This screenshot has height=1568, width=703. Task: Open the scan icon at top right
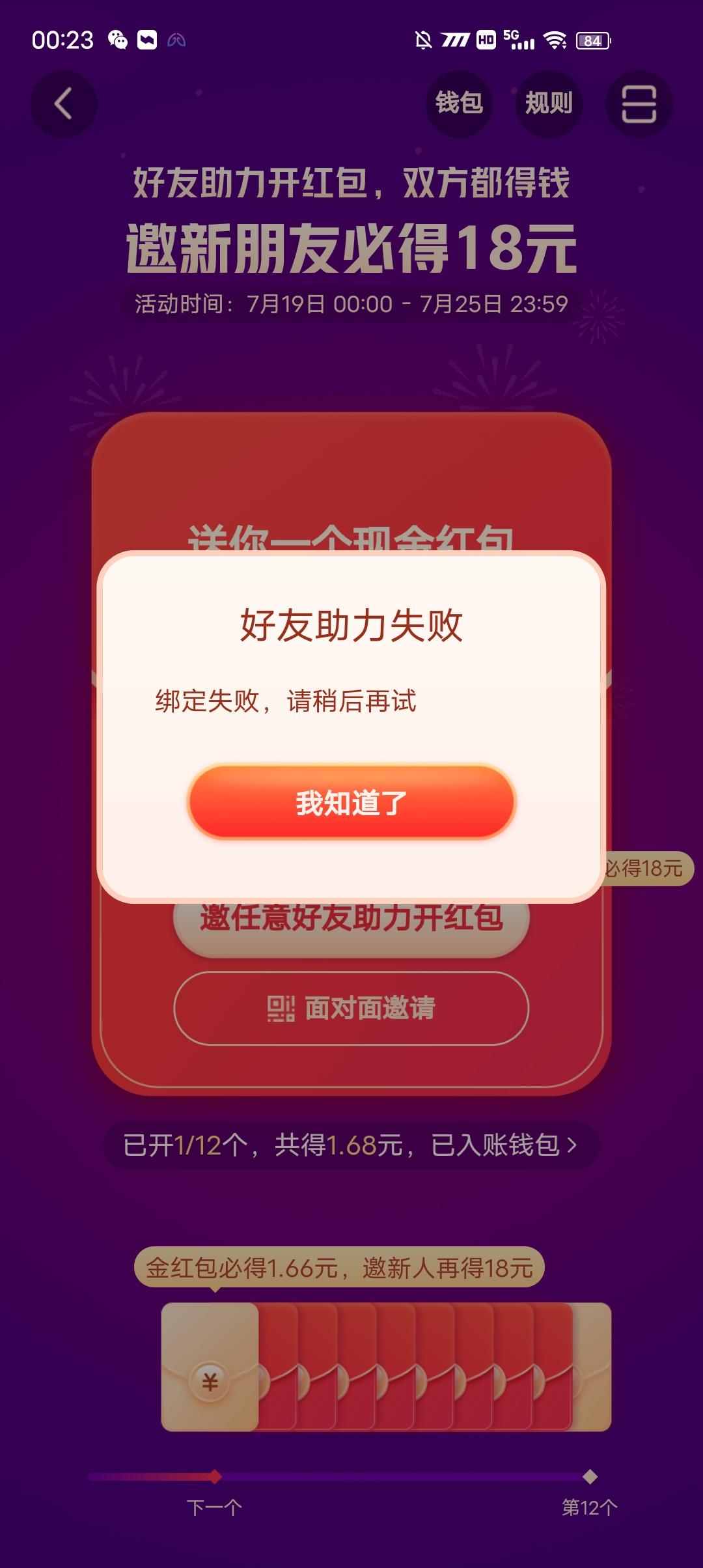pos(641,104)
